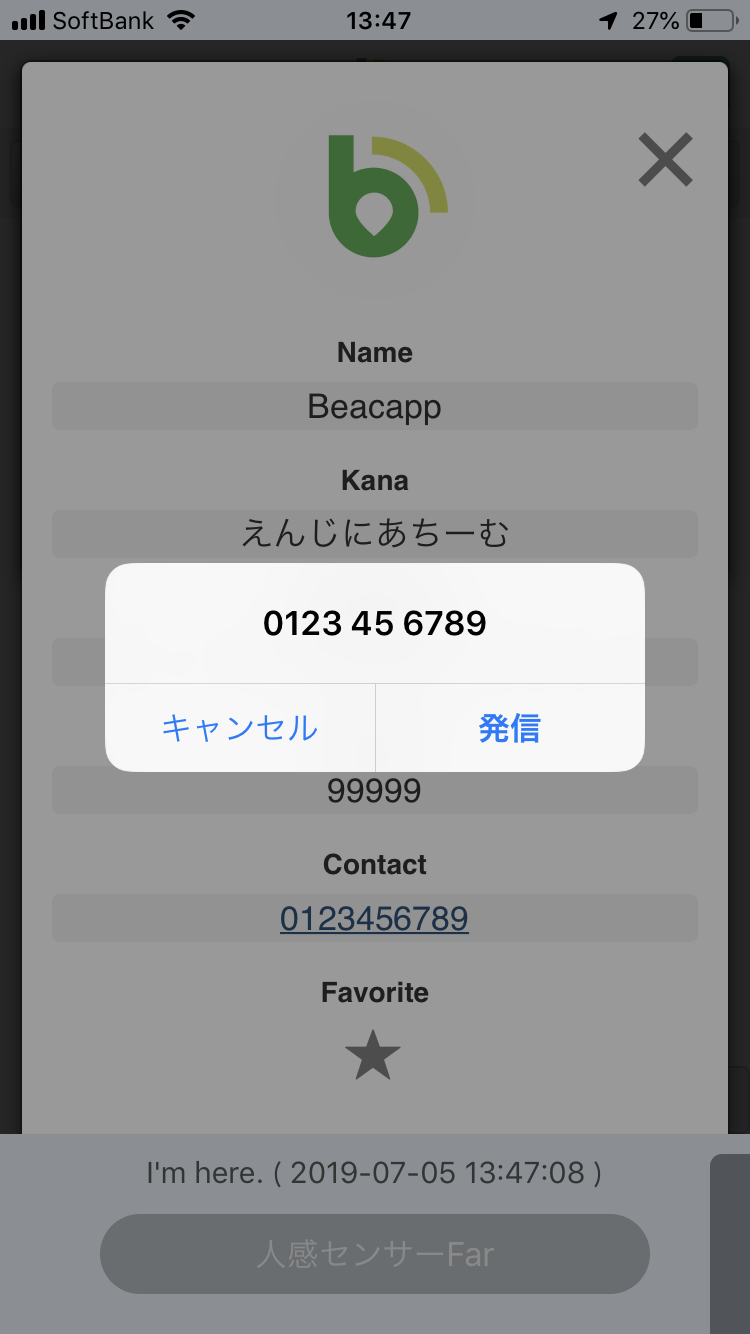This screenshot has height=1334, width=750.
Task: Open the 0123456789 contact link
Action: [374, 918]
